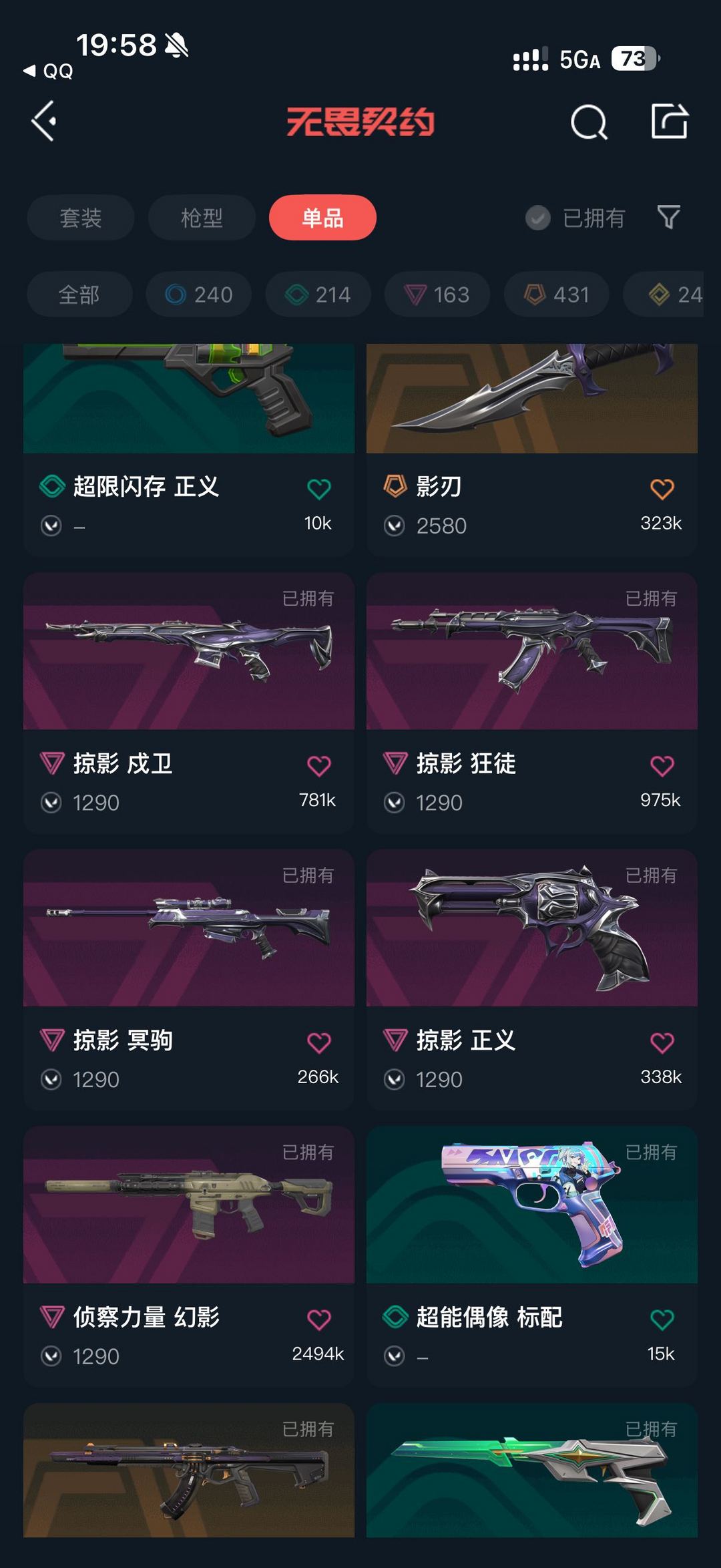Switch to the 套装 tab
Screen dimensions: 721x1568
[81, 218]
